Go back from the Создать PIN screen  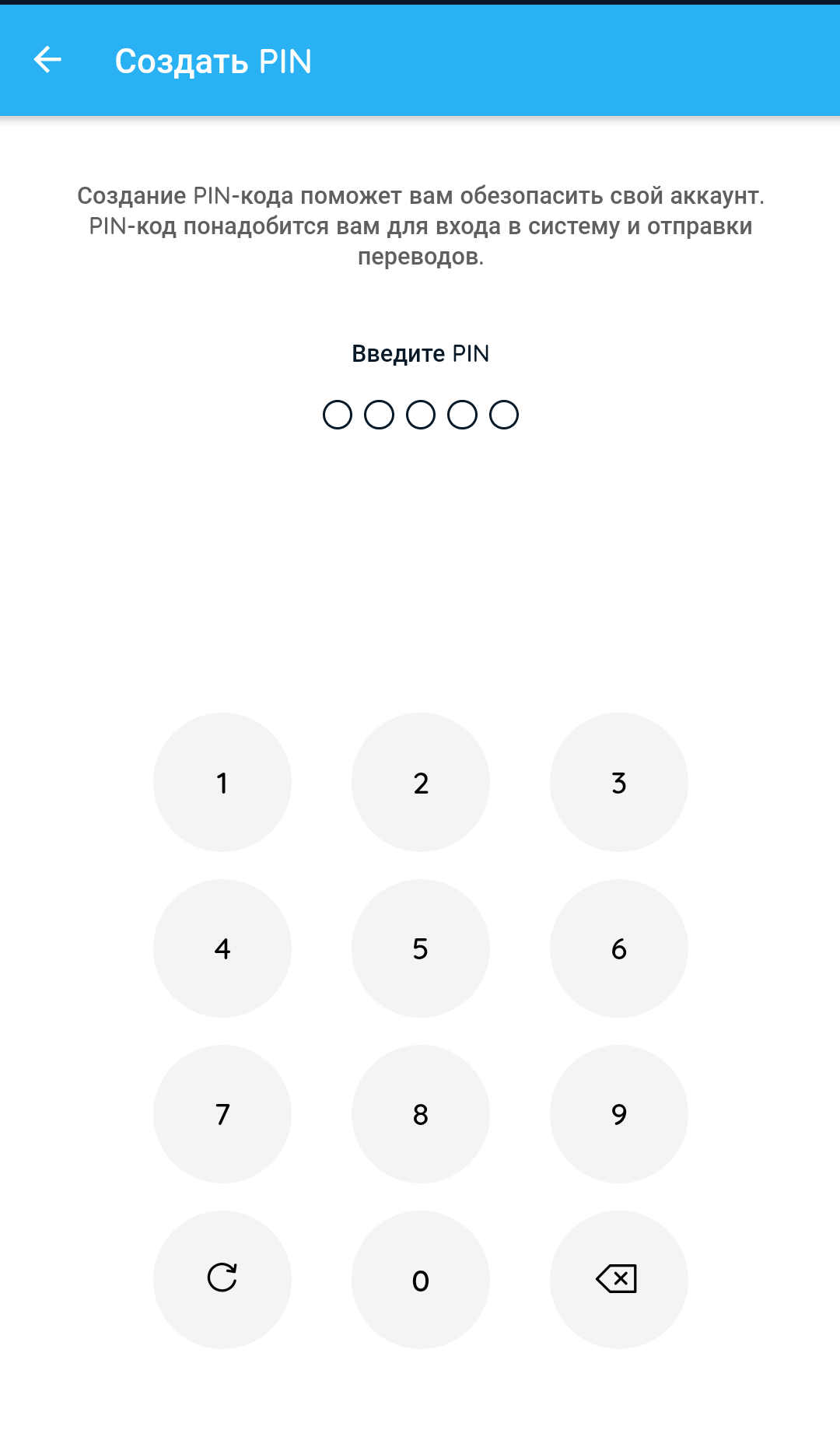47,60
